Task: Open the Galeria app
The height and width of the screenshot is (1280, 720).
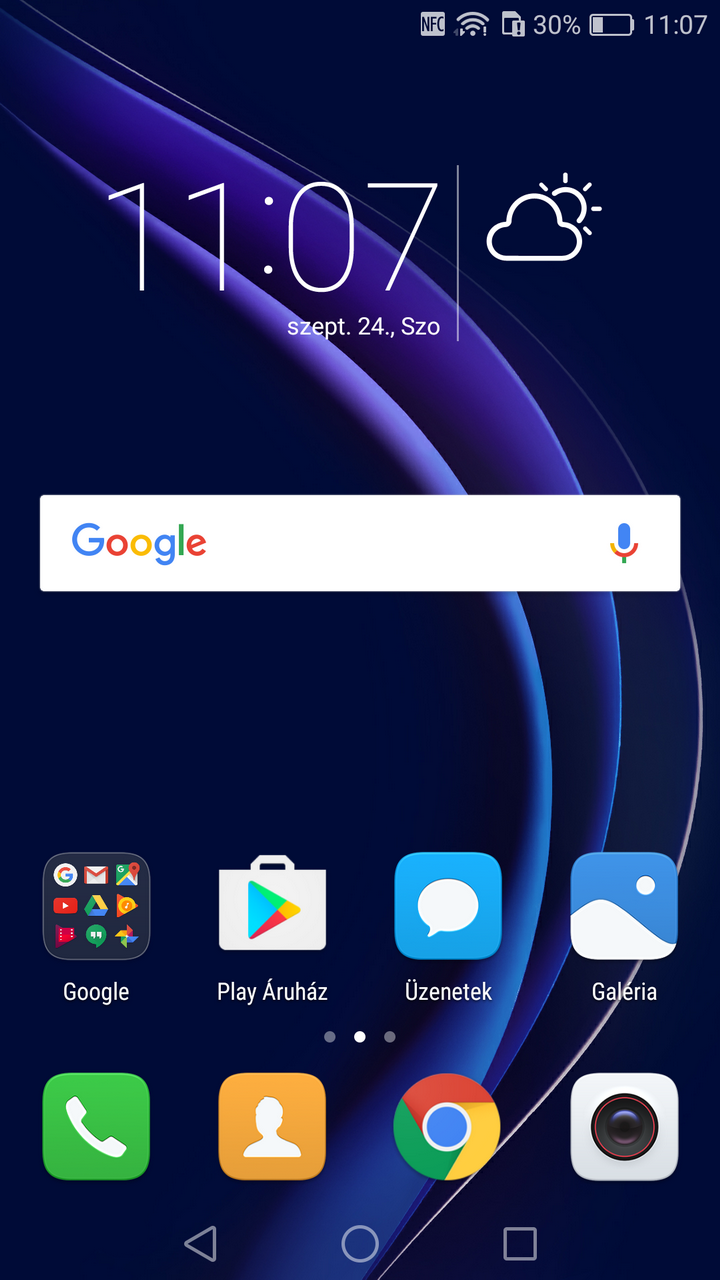Action: point(624,906)
